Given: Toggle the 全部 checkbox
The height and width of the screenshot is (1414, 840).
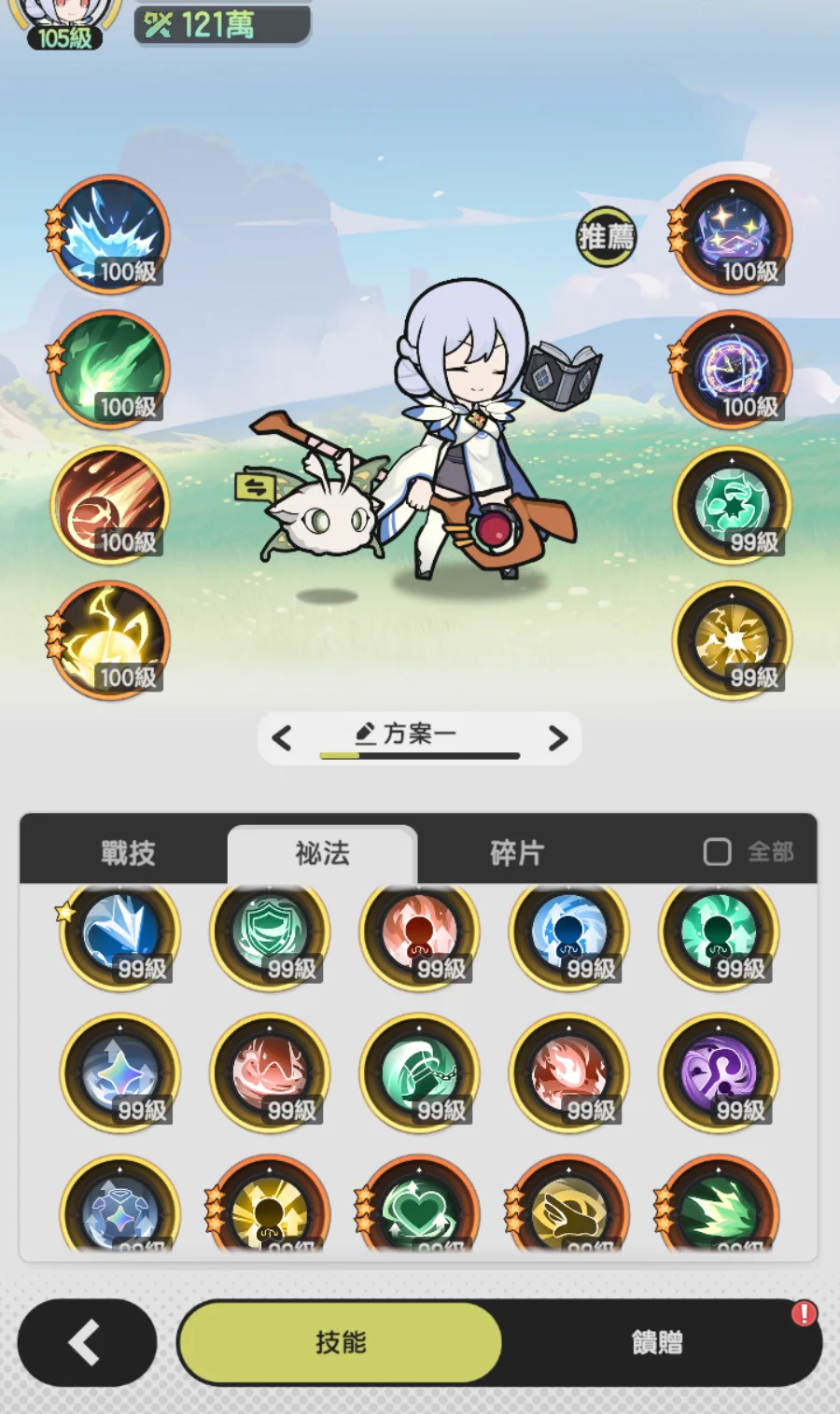Looking at the screenshot, I should [717, 851].
